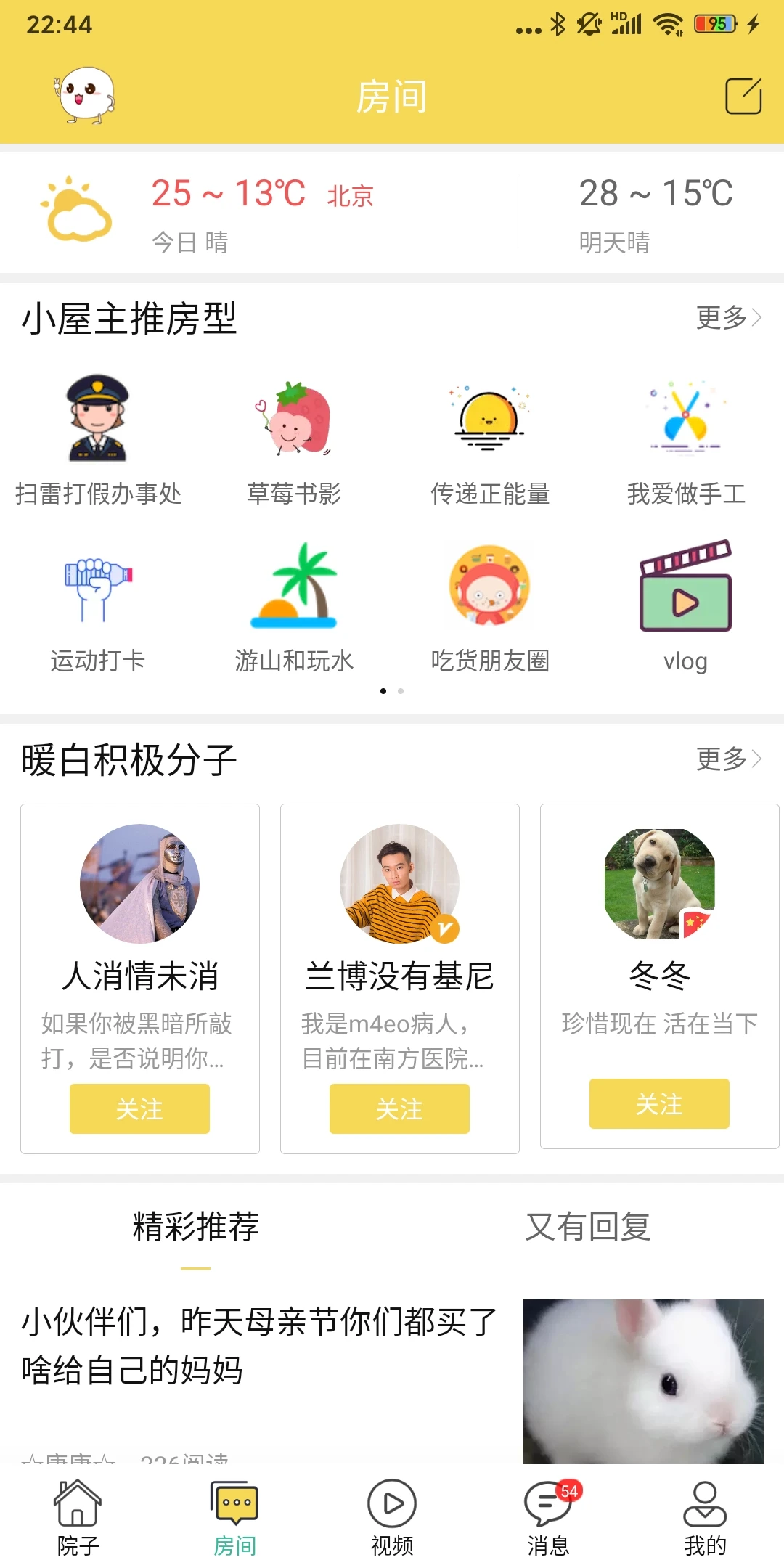Open the compose icon in the top bar
Image resolution: width=784 pixels, height=1568 pixels.
742,95
